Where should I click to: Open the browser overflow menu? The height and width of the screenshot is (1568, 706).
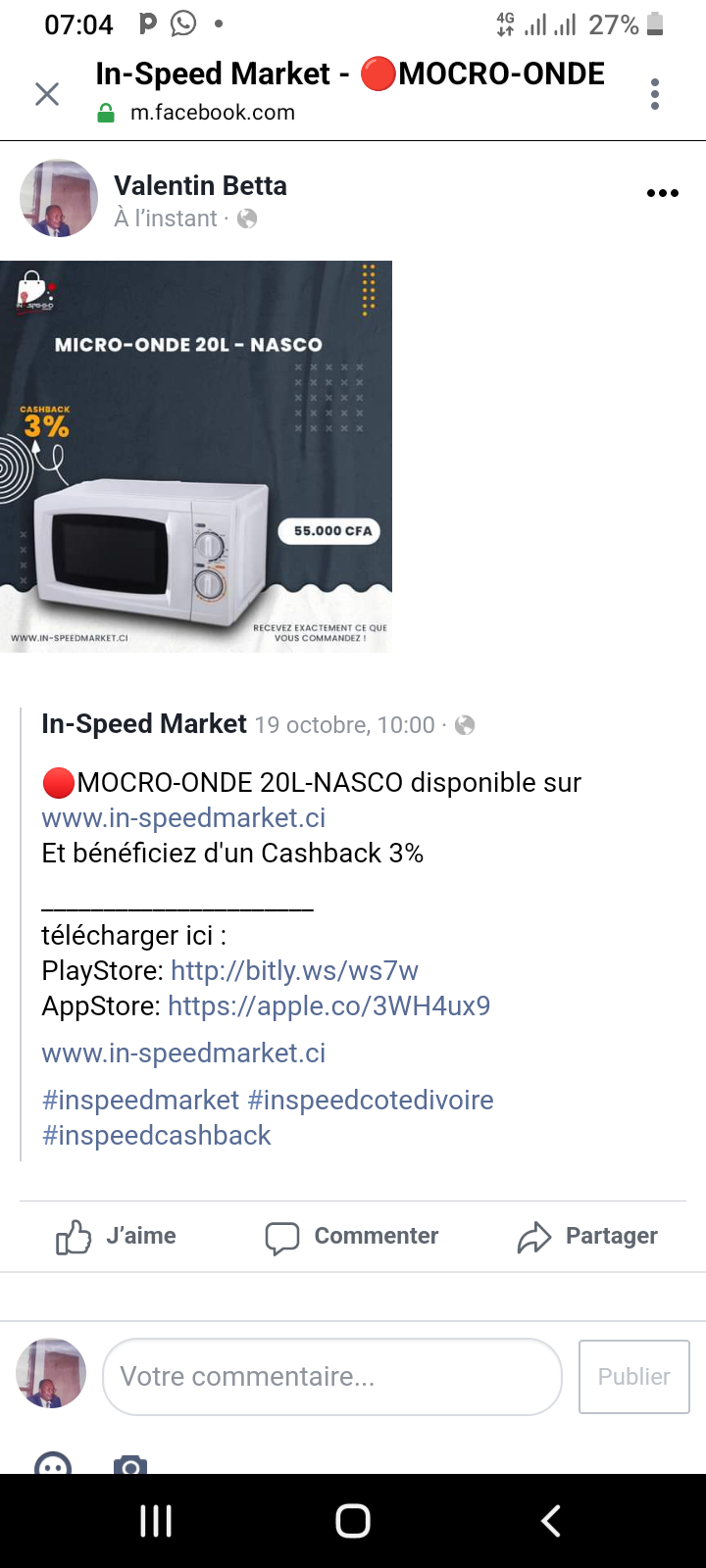[x=655, y=94]
